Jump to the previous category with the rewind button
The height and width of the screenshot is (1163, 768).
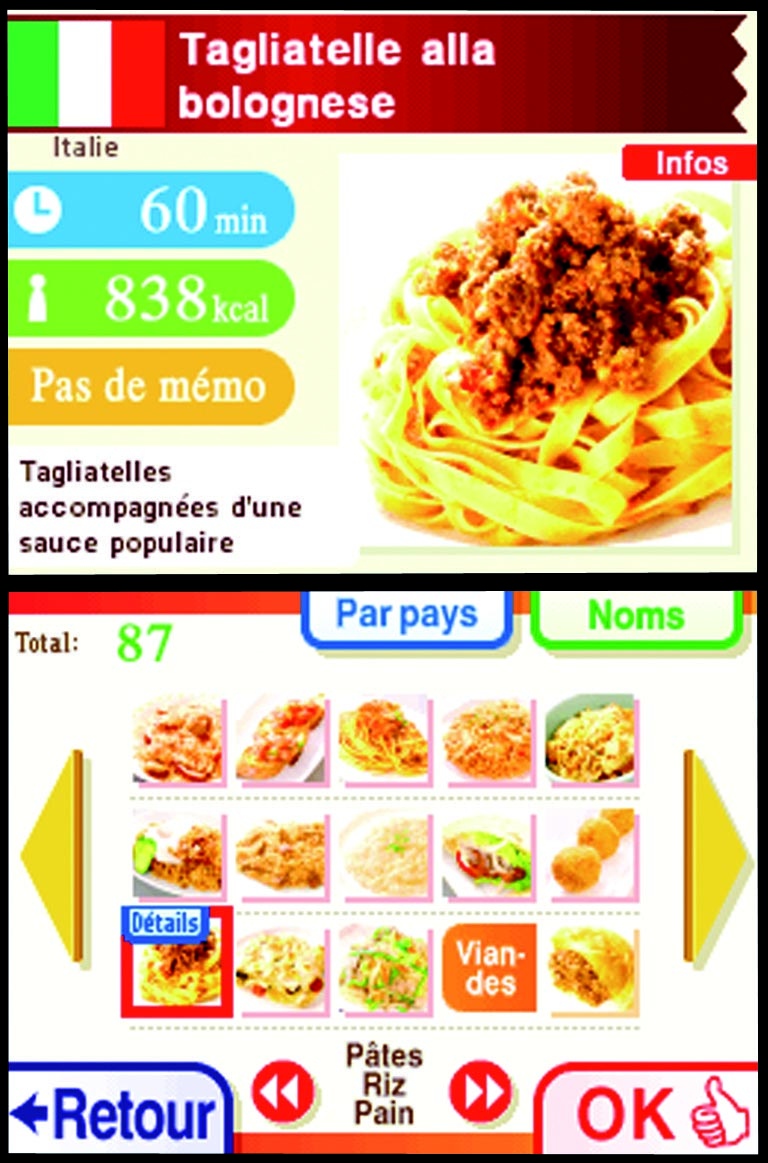click(x=281, y=1094)
